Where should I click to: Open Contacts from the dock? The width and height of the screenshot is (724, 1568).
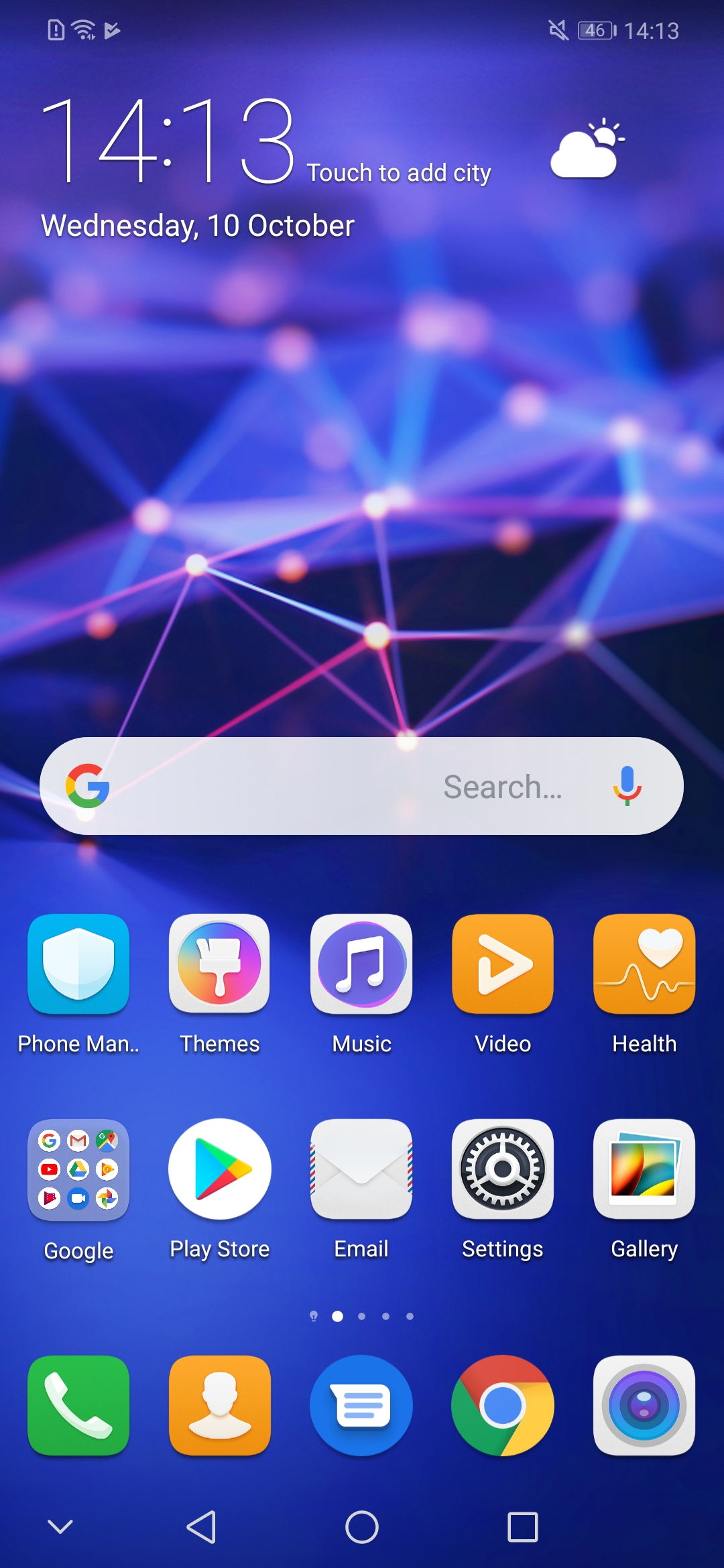tap(219, 1405)
